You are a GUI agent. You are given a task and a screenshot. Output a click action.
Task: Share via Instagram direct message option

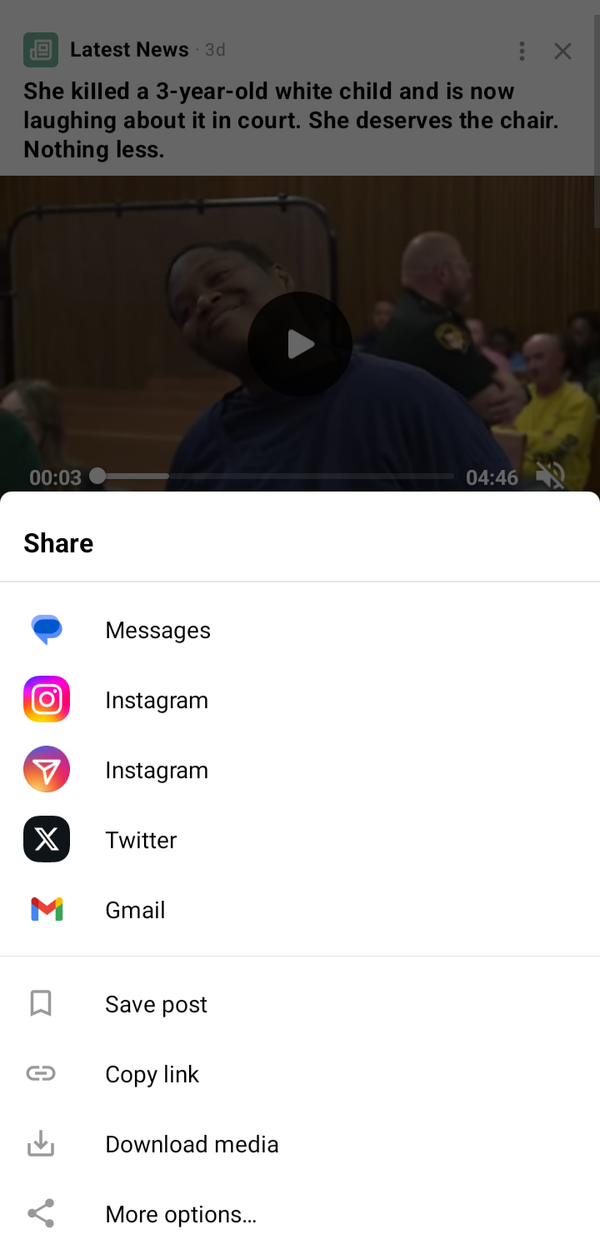[x=300, y=770]
